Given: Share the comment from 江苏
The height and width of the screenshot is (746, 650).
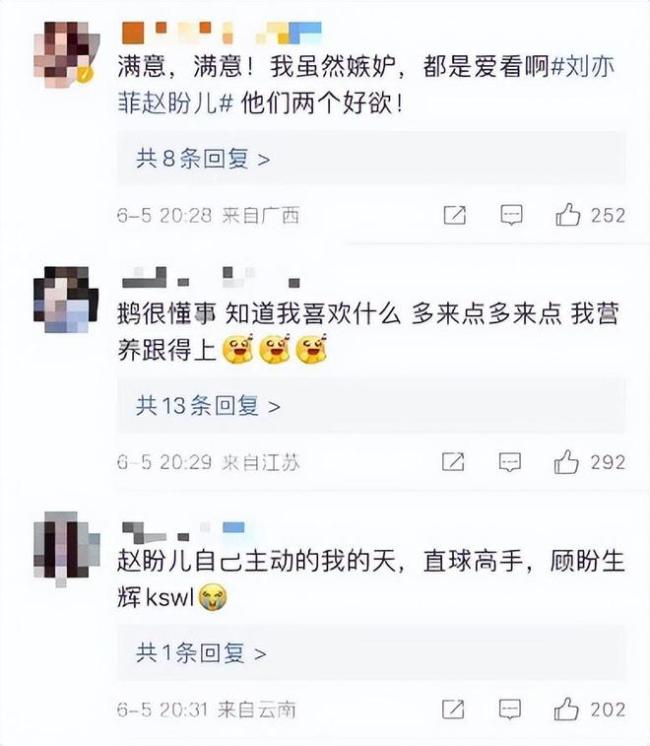Looking at the screenshot, I should 454,461.
